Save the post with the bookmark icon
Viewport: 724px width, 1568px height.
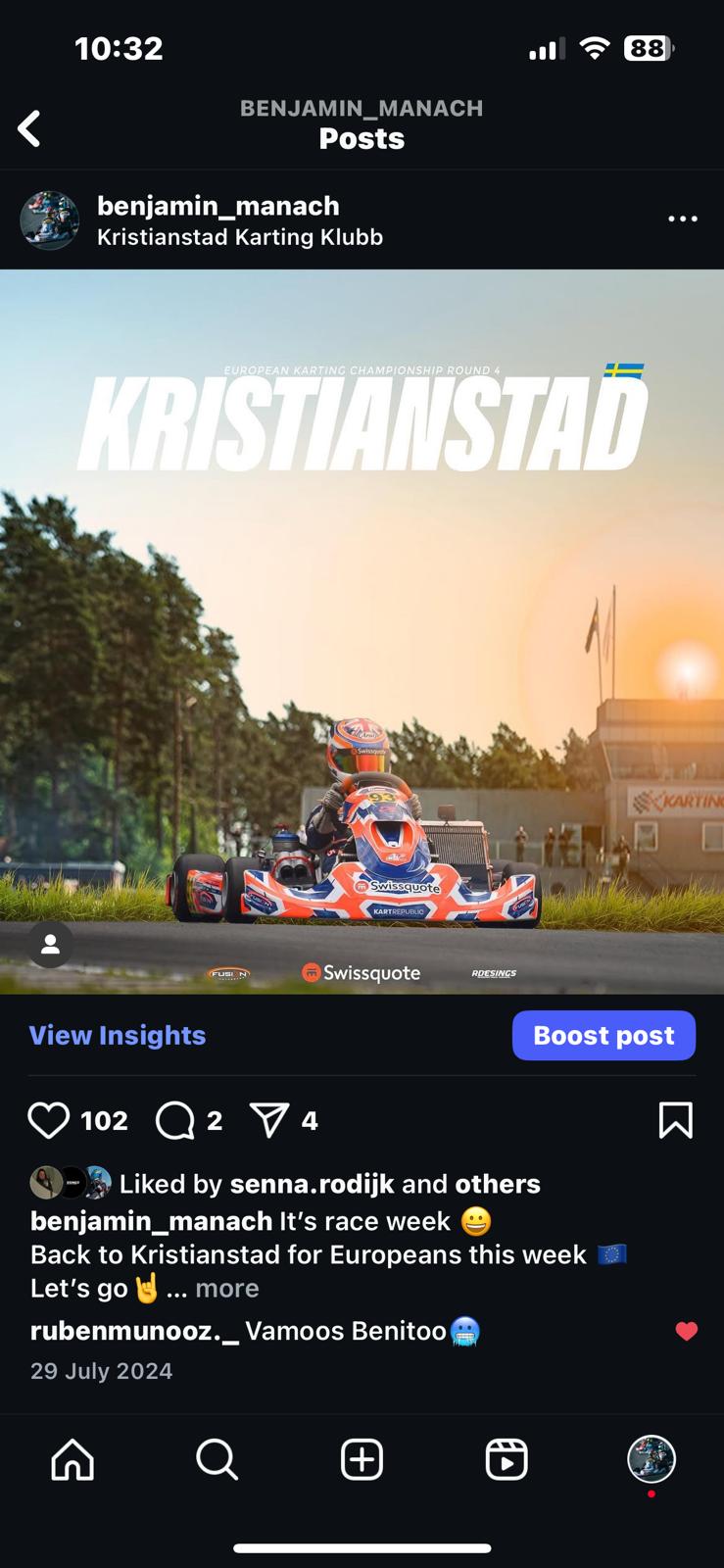coord(675,1120)
